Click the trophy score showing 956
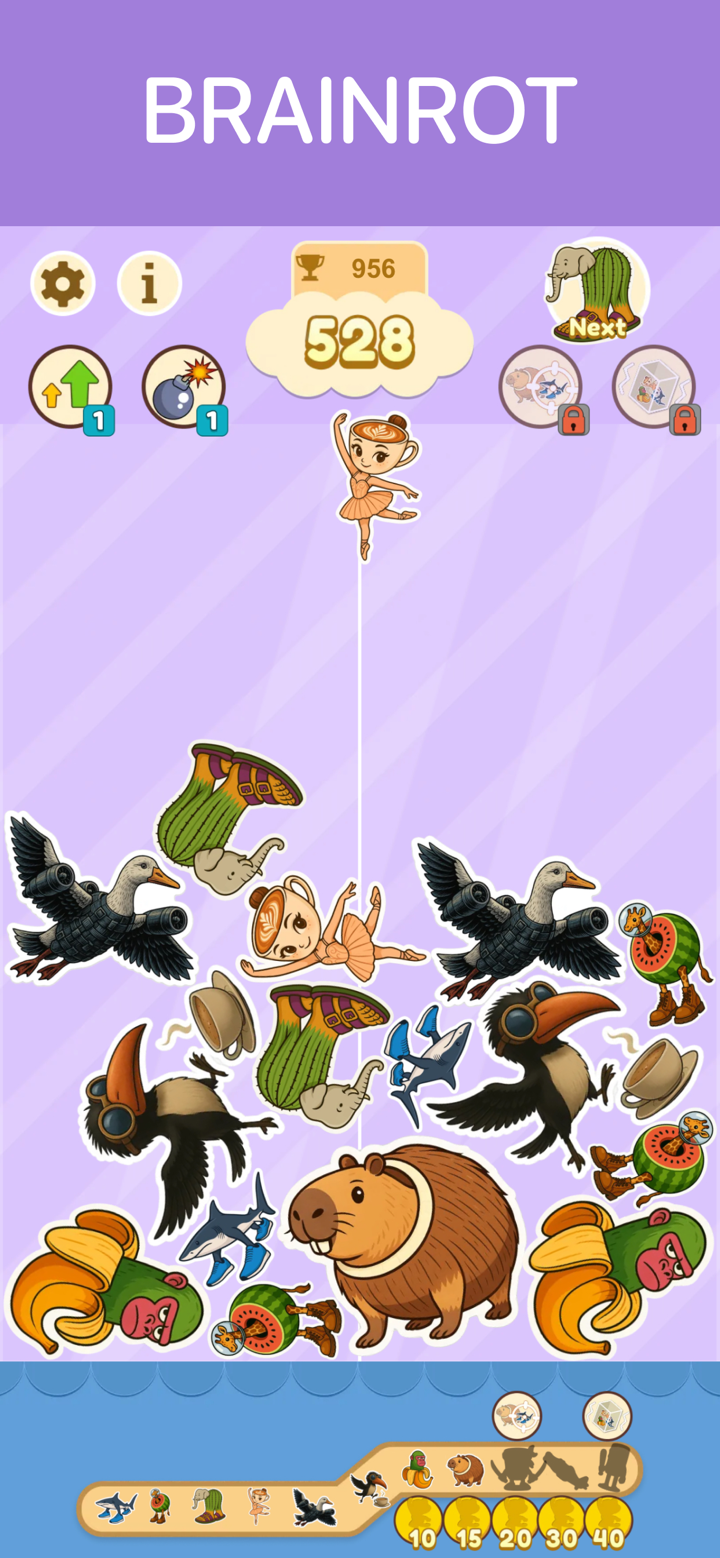This screenshot has height=1558, width=720. pos(358,264)
